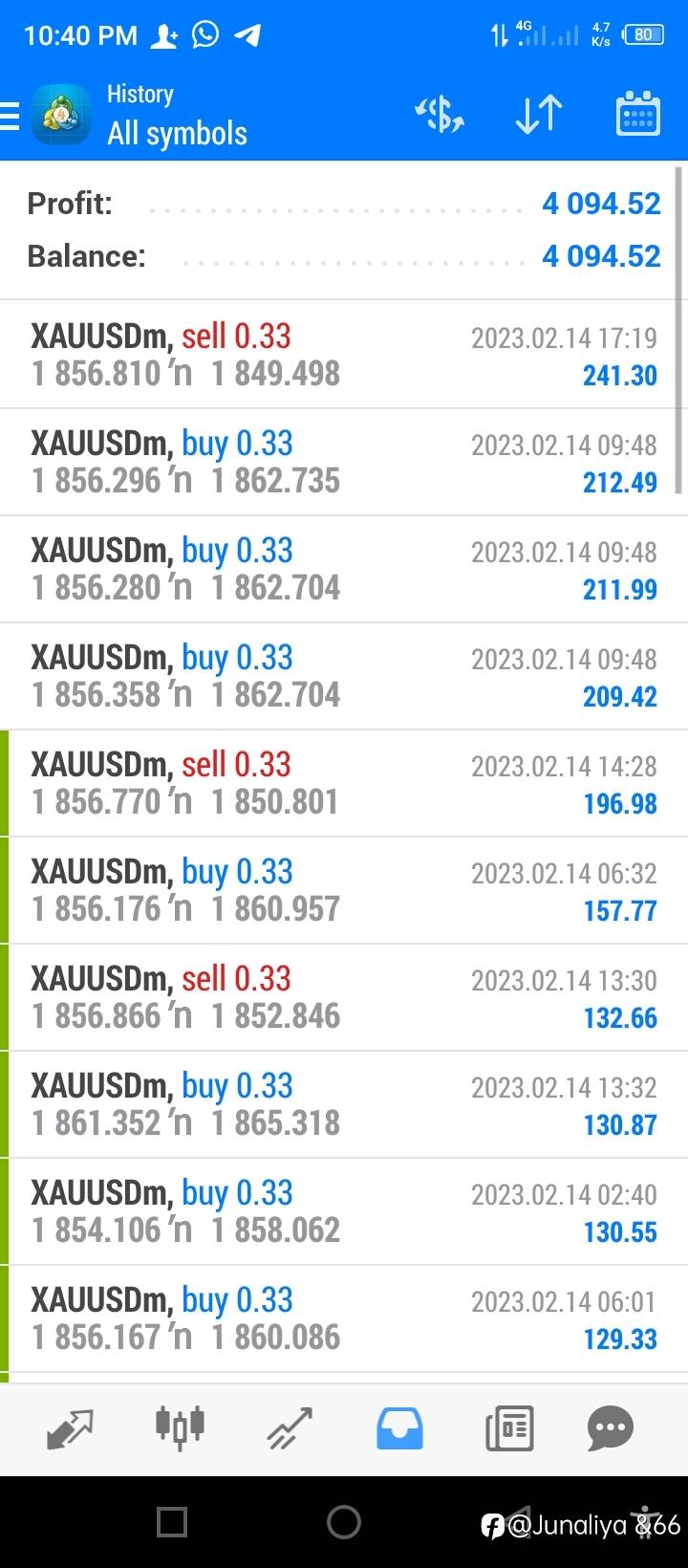The width and height of the screenshot is (688, 1568).
Task: Select the buy trade closed at 02:40
Action: point(344,1211)
